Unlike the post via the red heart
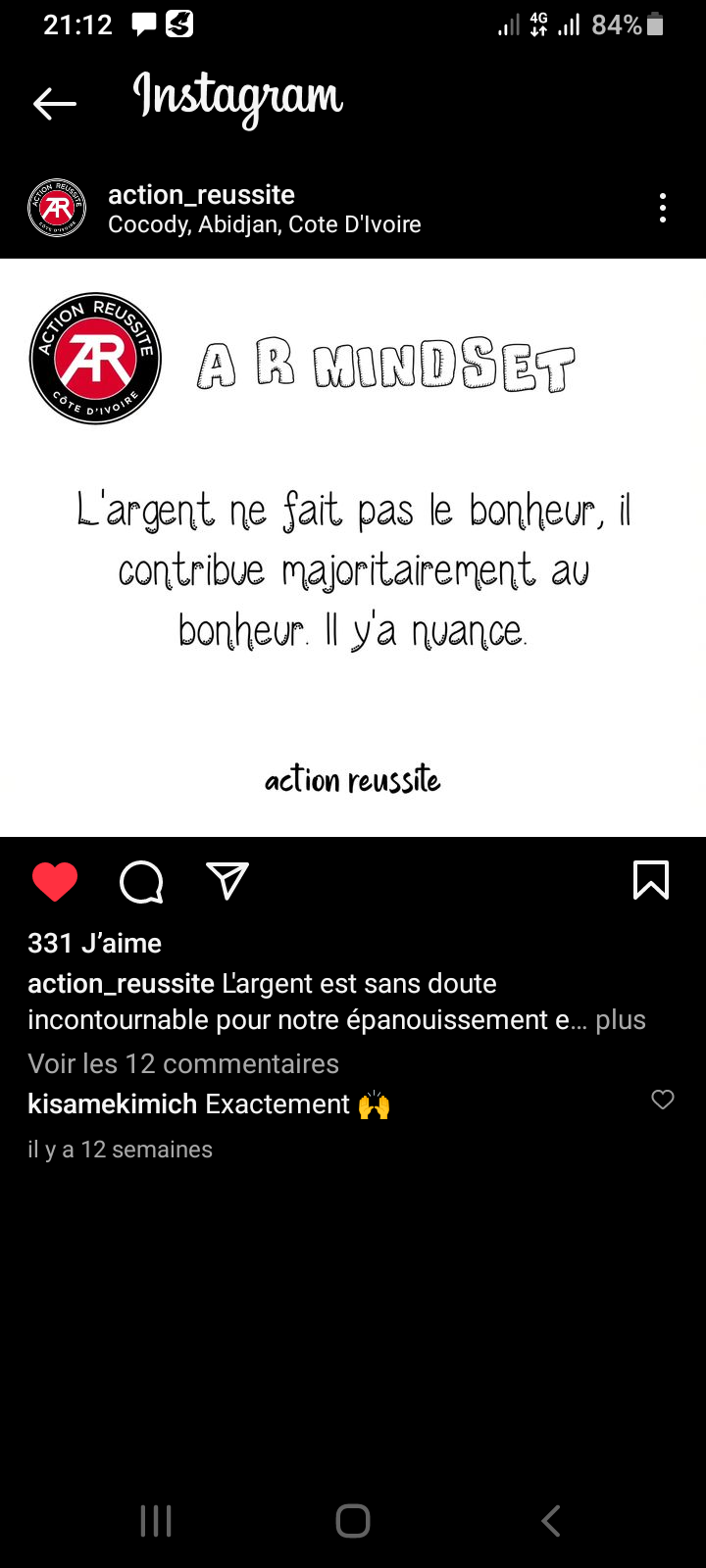This screenshot has height=1568, width=706. tap(55, 882)
